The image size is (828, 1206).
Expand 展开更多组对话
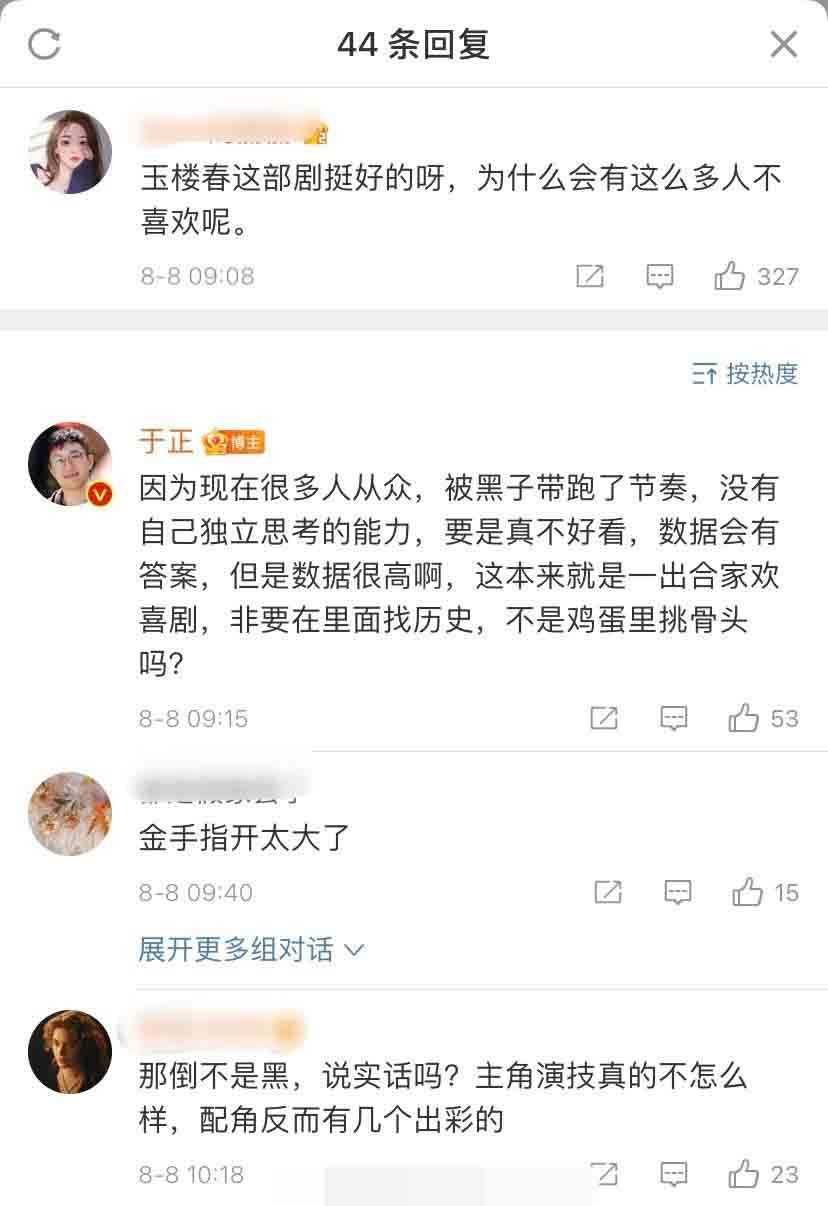pos(251,949)
